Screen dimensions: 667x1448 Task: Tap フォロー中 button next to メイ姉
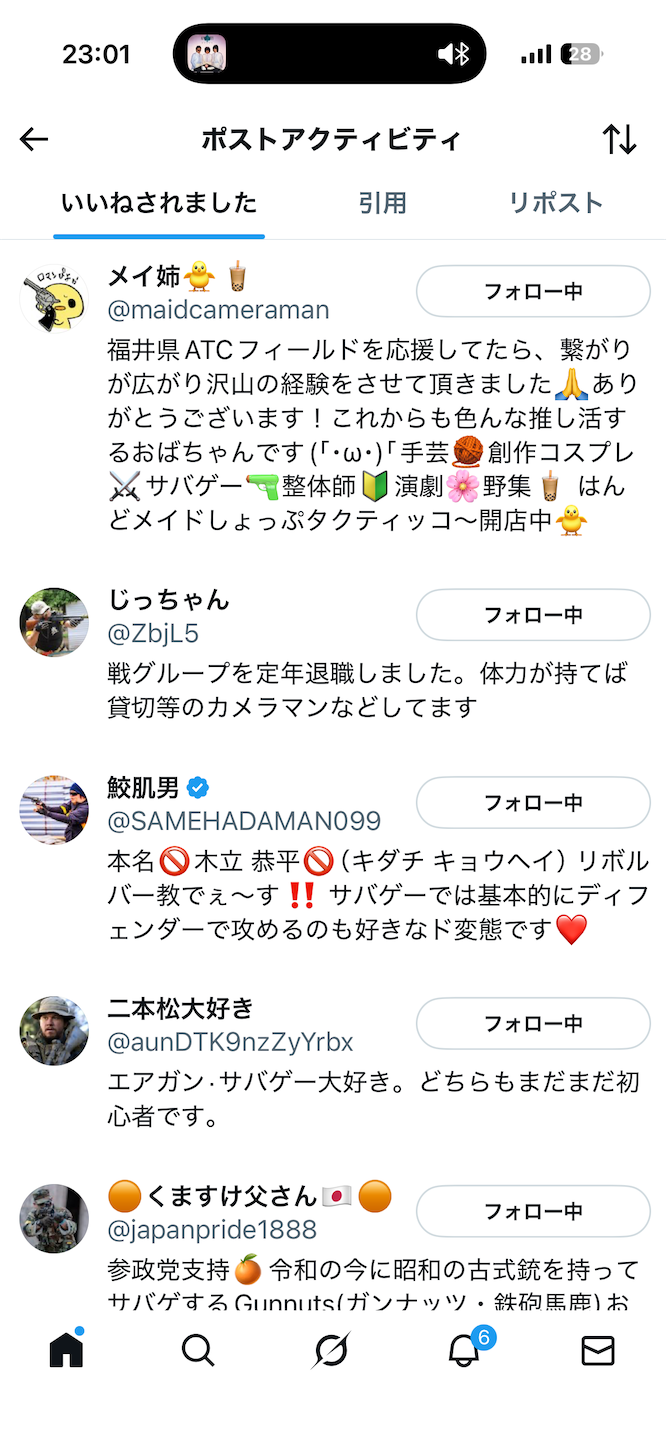[x=533, y=291]
